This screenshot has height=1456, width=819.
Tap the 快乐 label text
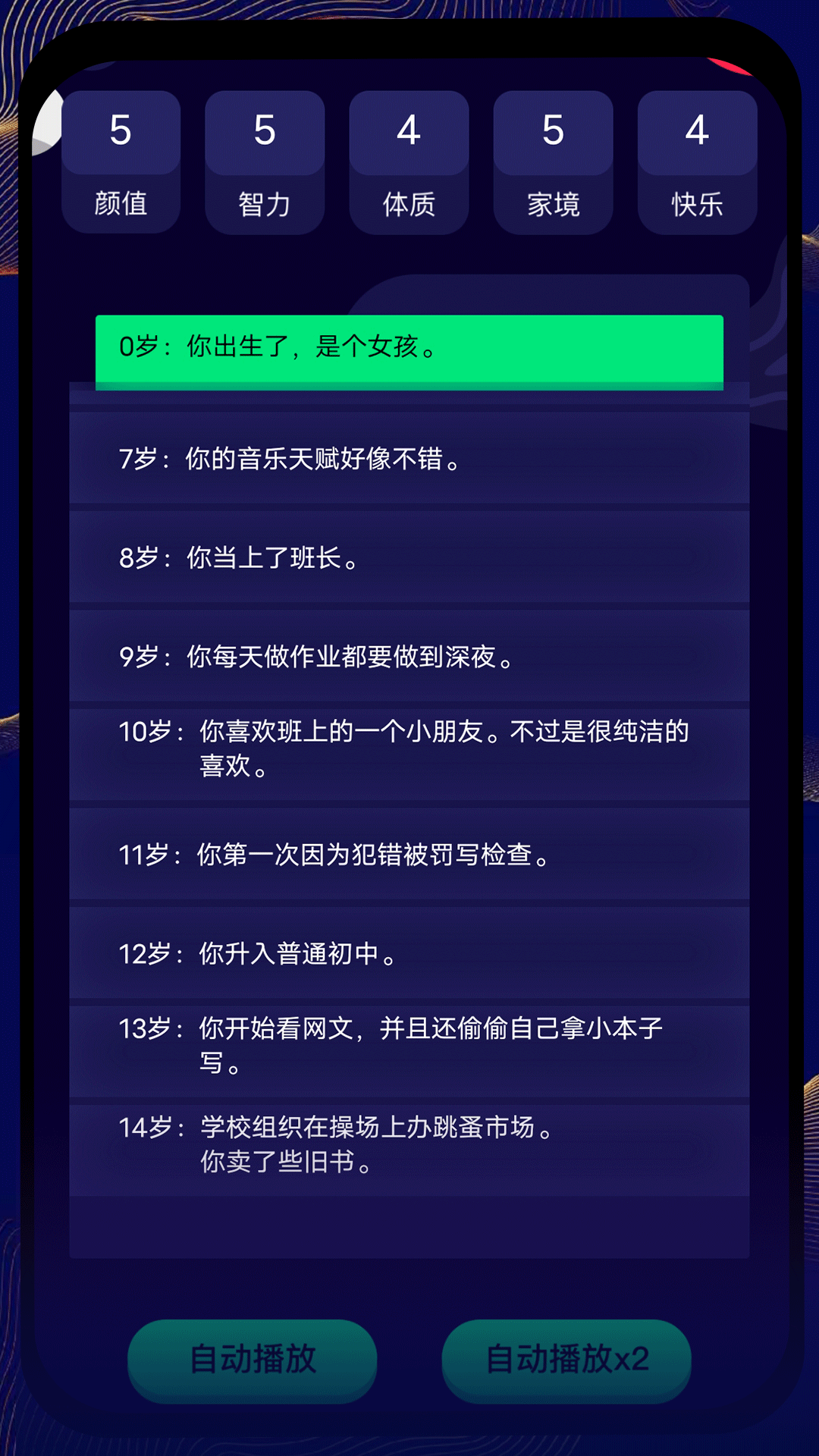click(x=696, y=203)
